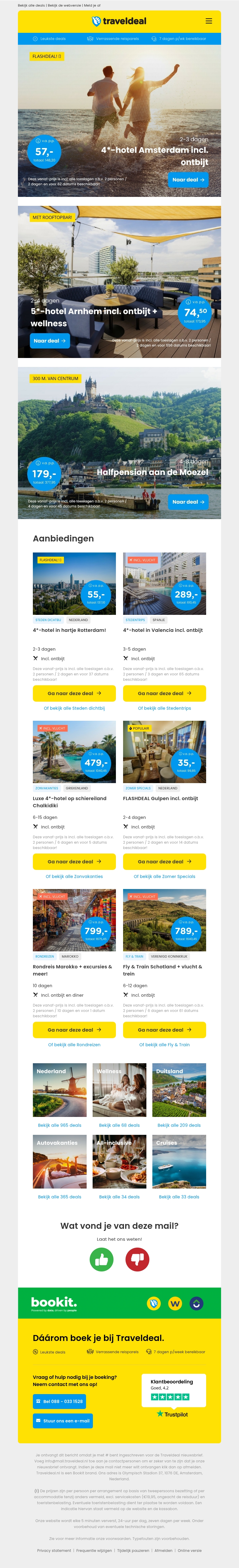This screenshot has width=239, height=1568.
Task: Open Of bekijk alle Steden dichtbij link
Action: [74, 708]
